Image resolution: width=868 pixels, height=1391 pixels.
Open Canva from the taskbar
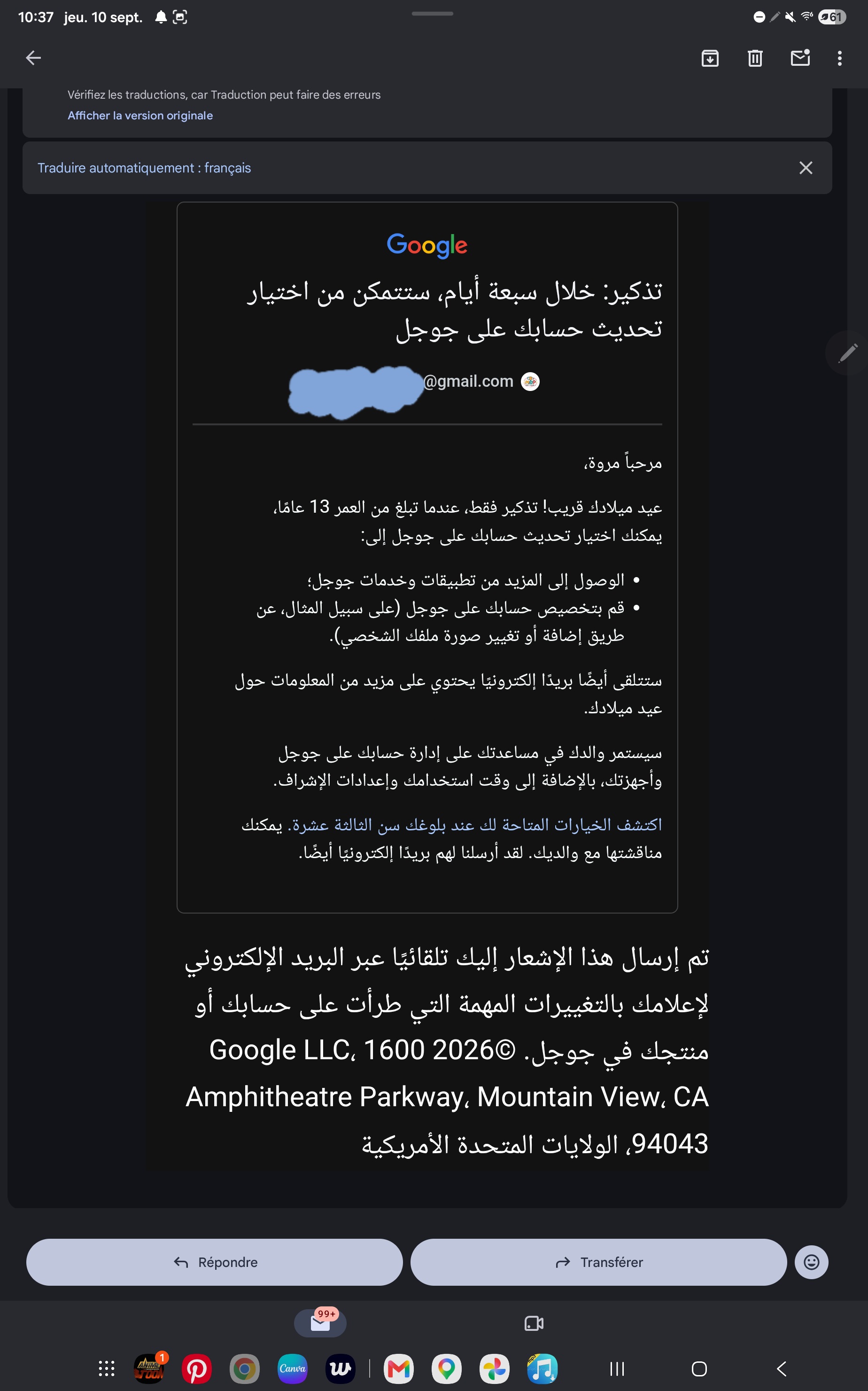click(x=292, y=1369)
